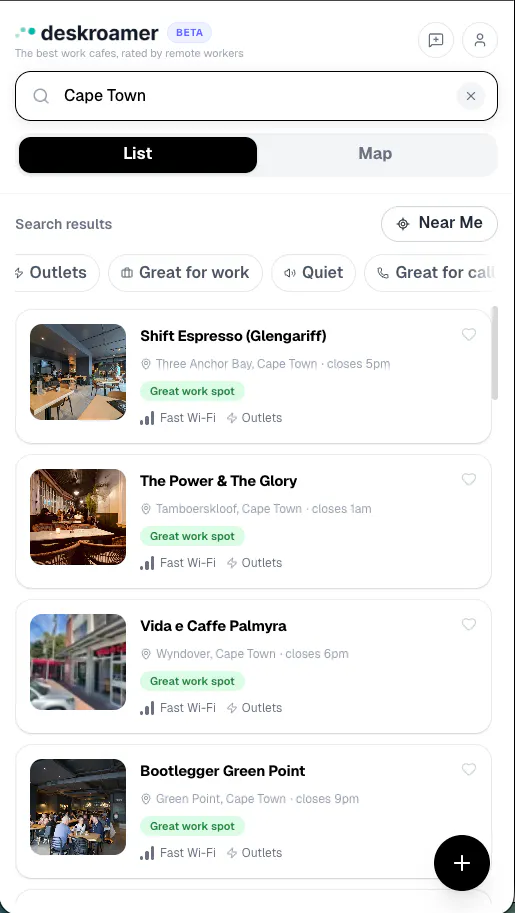This screenshot has width=515, height=913.
Task: Tap the Near Me button
Action: [x=439, y=224]
